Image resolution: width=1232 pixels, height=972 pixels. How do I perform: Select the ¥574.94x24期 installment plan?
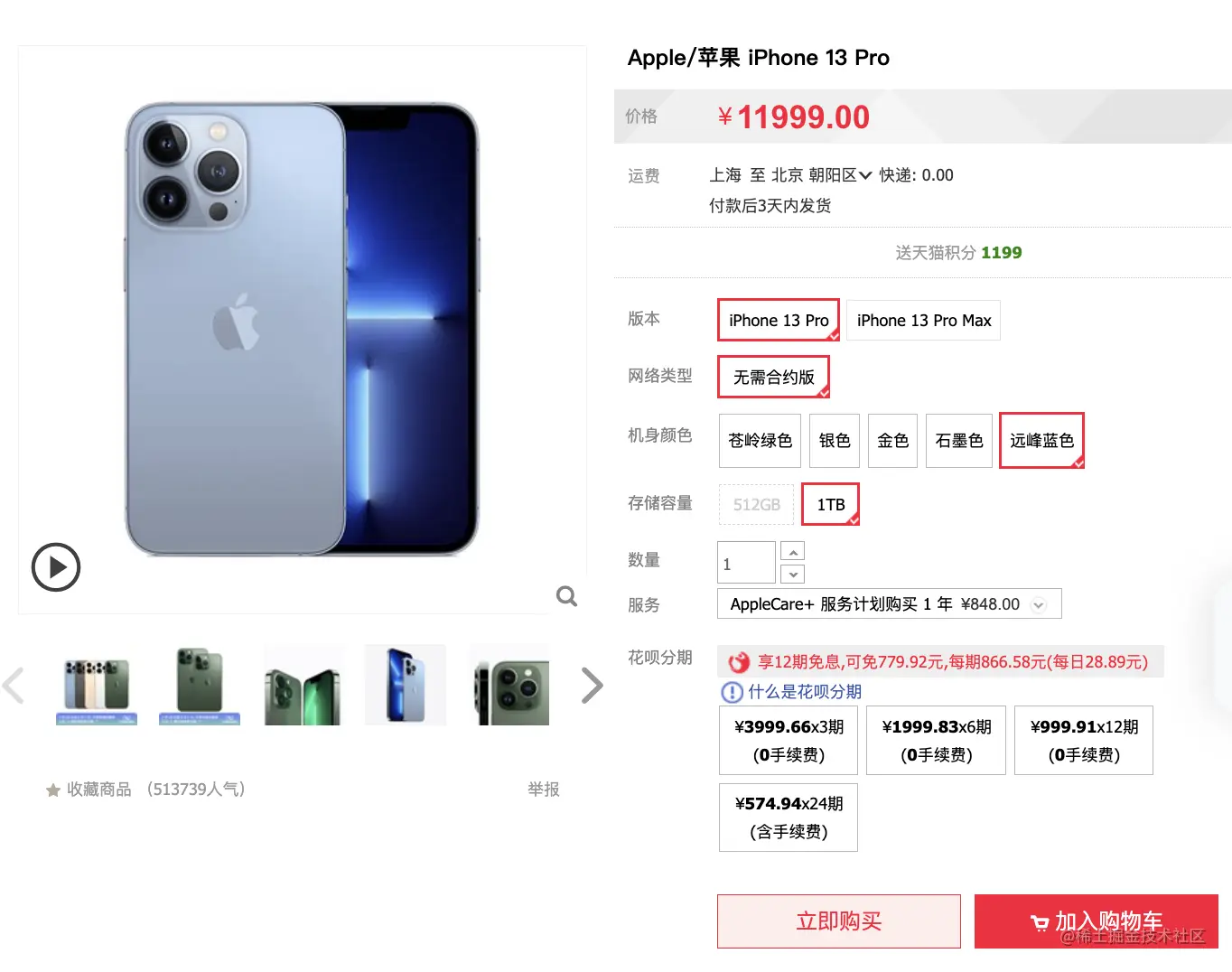coord(789,818)
